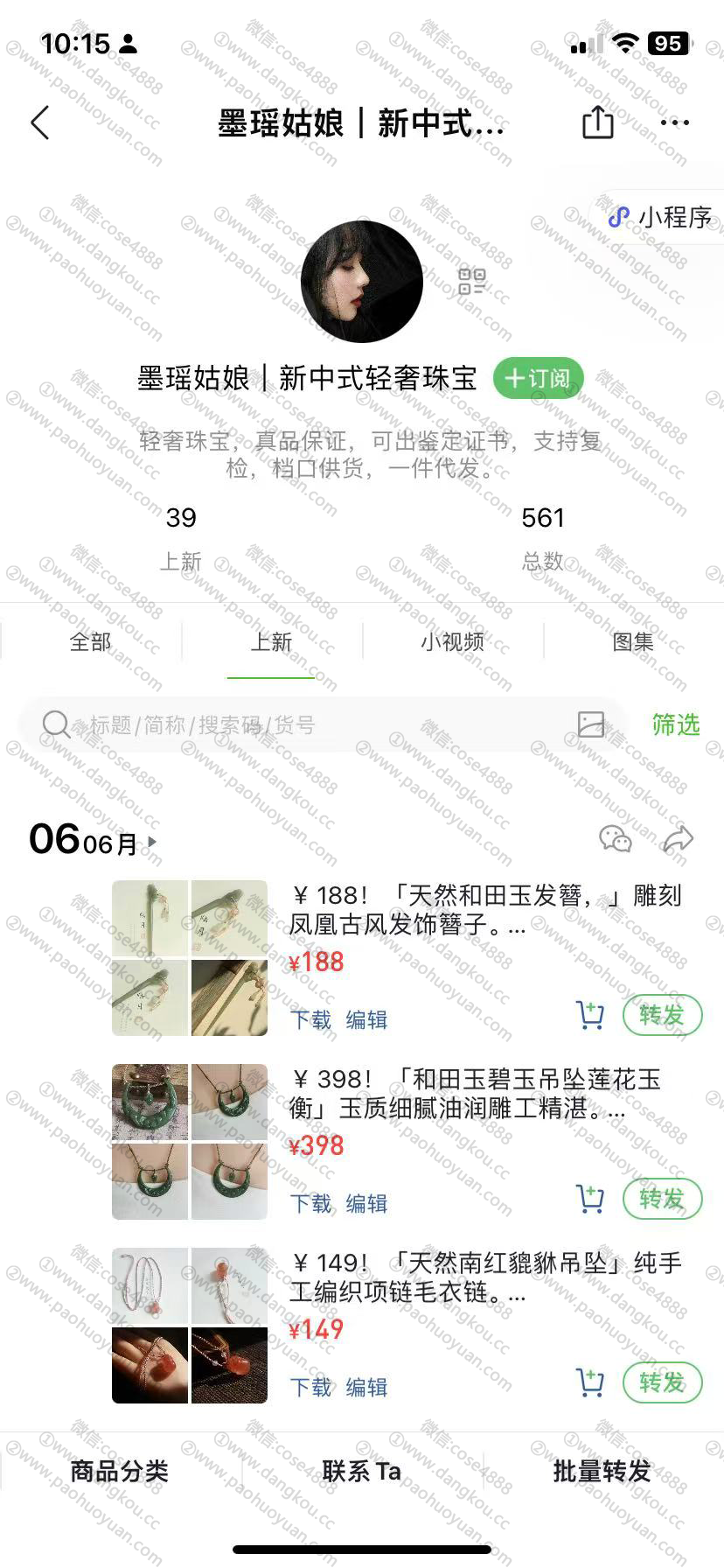724x1568 pixels.
Task: Tap 批量转发 for batch forwarding
Action: (602, 1471)
